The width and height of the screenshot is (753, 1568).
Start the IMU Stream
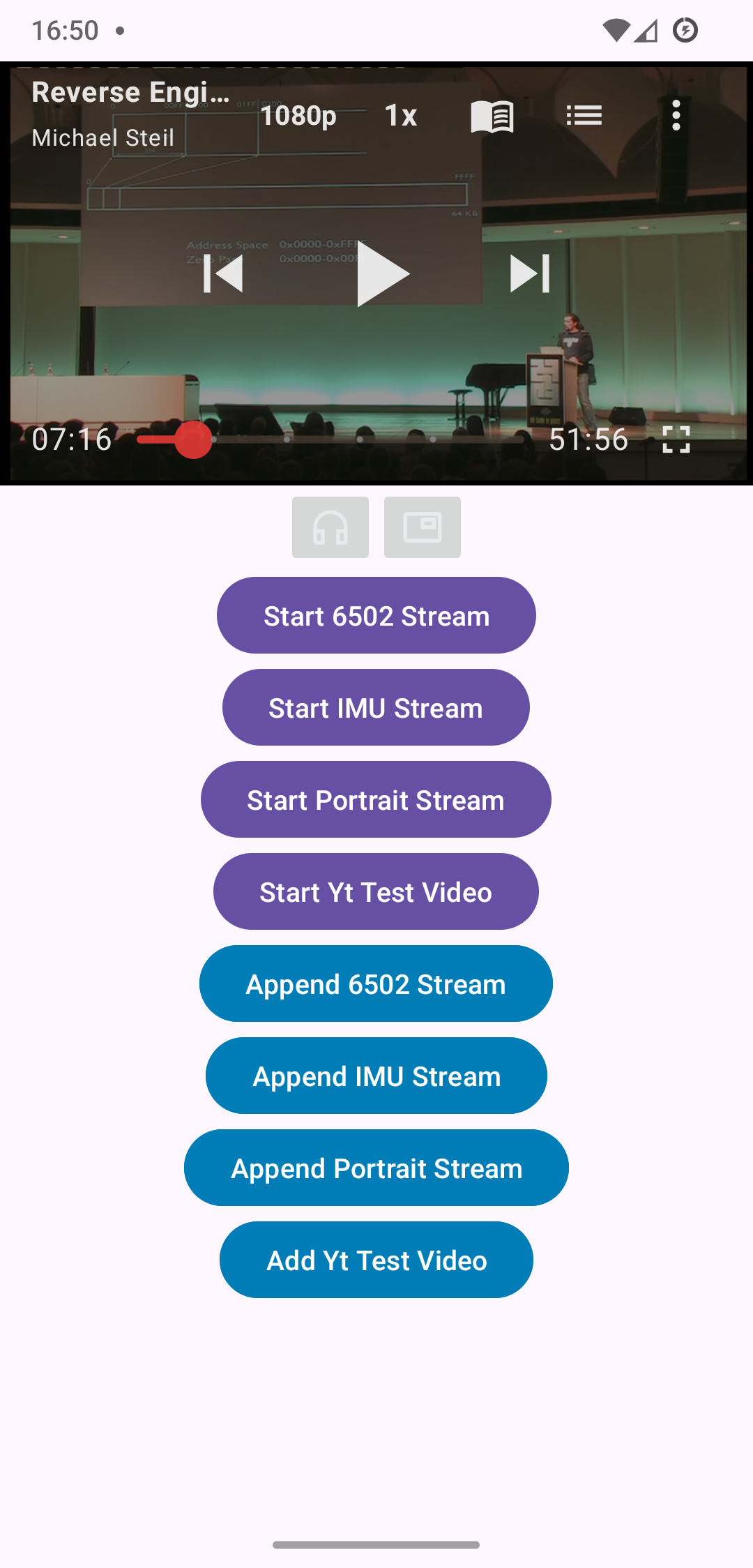coord(376,707)
